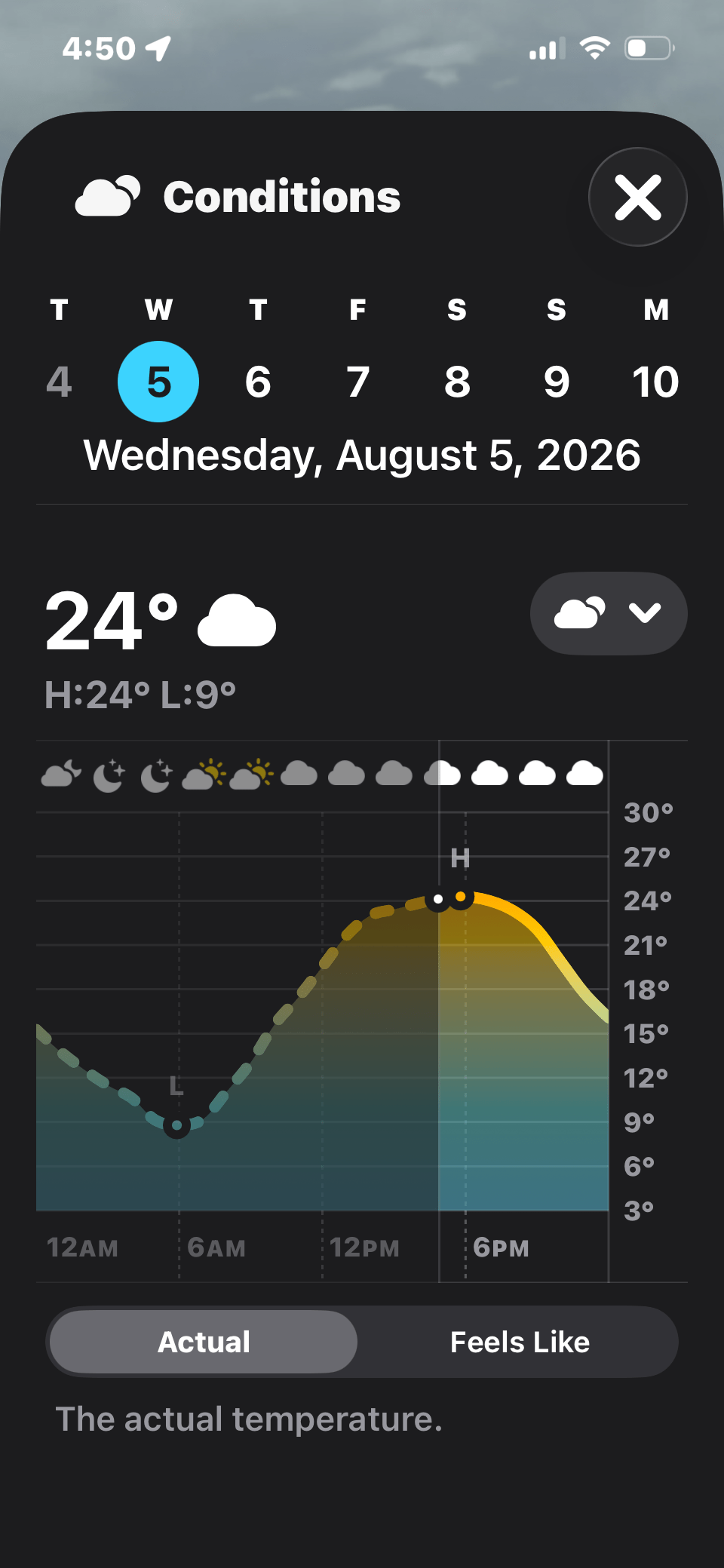
Task: Switch to Feels Like temperature
Action: coord(520,1342)
